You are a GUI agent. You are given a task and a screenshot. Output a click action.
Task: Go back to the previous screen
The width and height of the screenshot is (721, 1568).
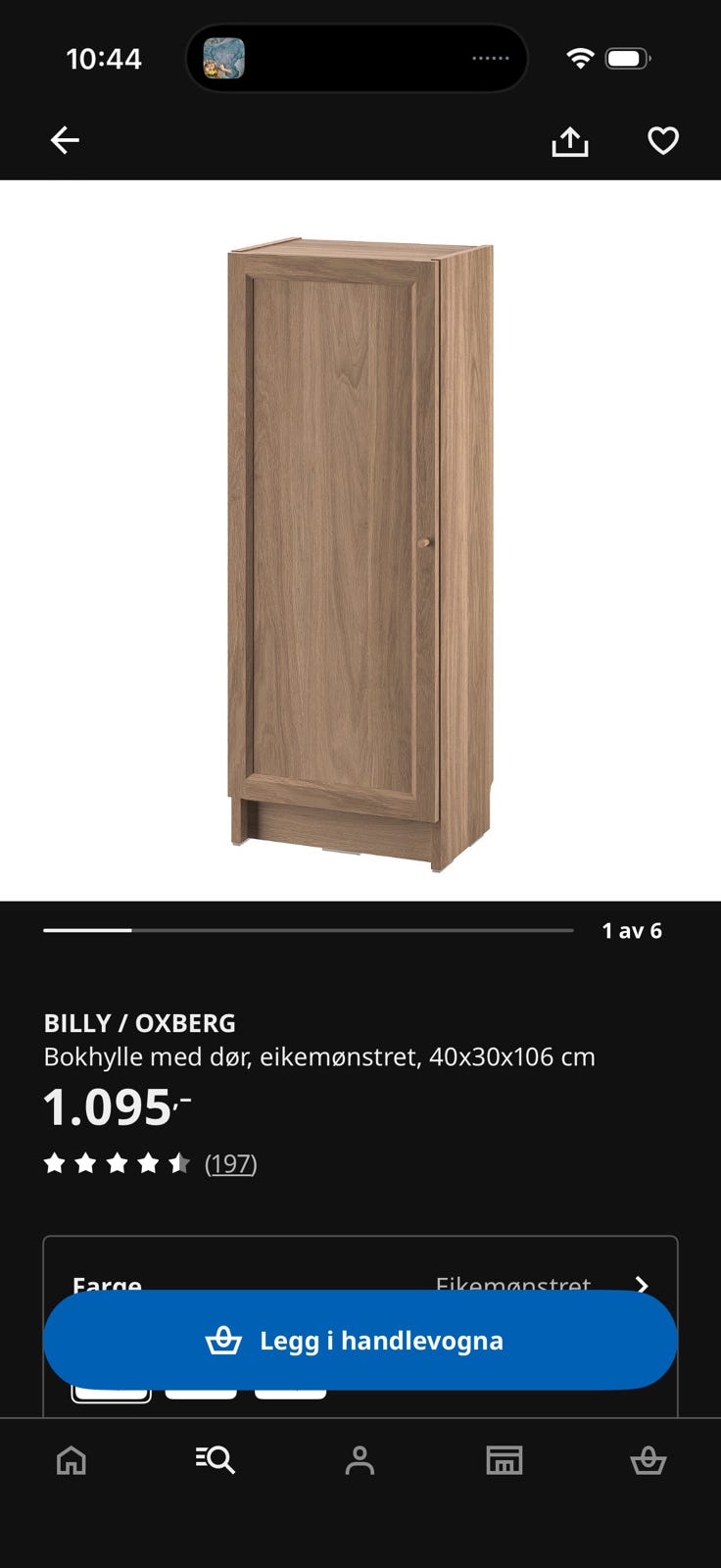pyautogui.click(x=65, y=139)
